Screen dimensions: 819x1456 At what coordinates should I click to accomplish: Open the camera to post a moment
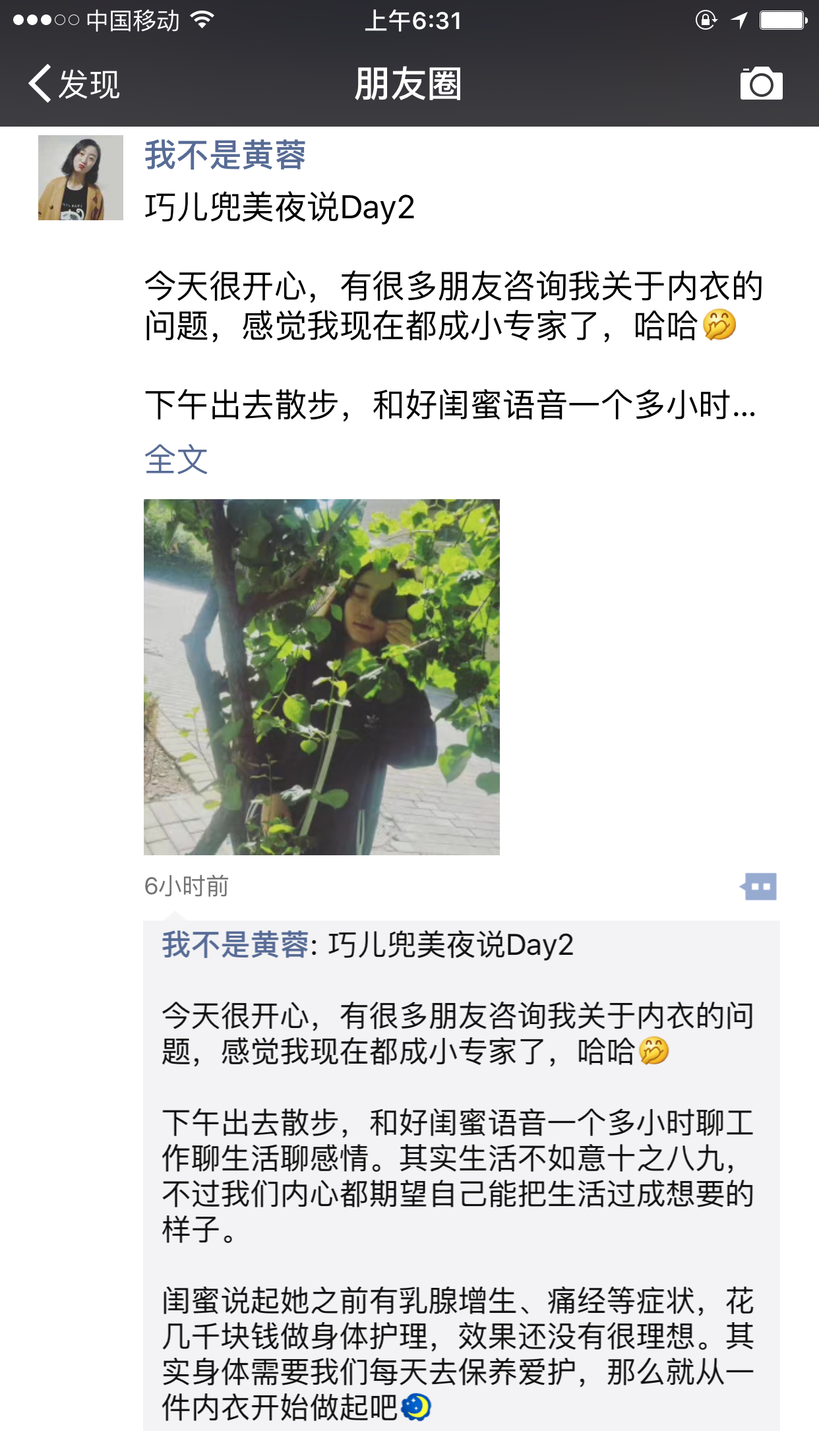pyautogui.click(x=761, y=84)
